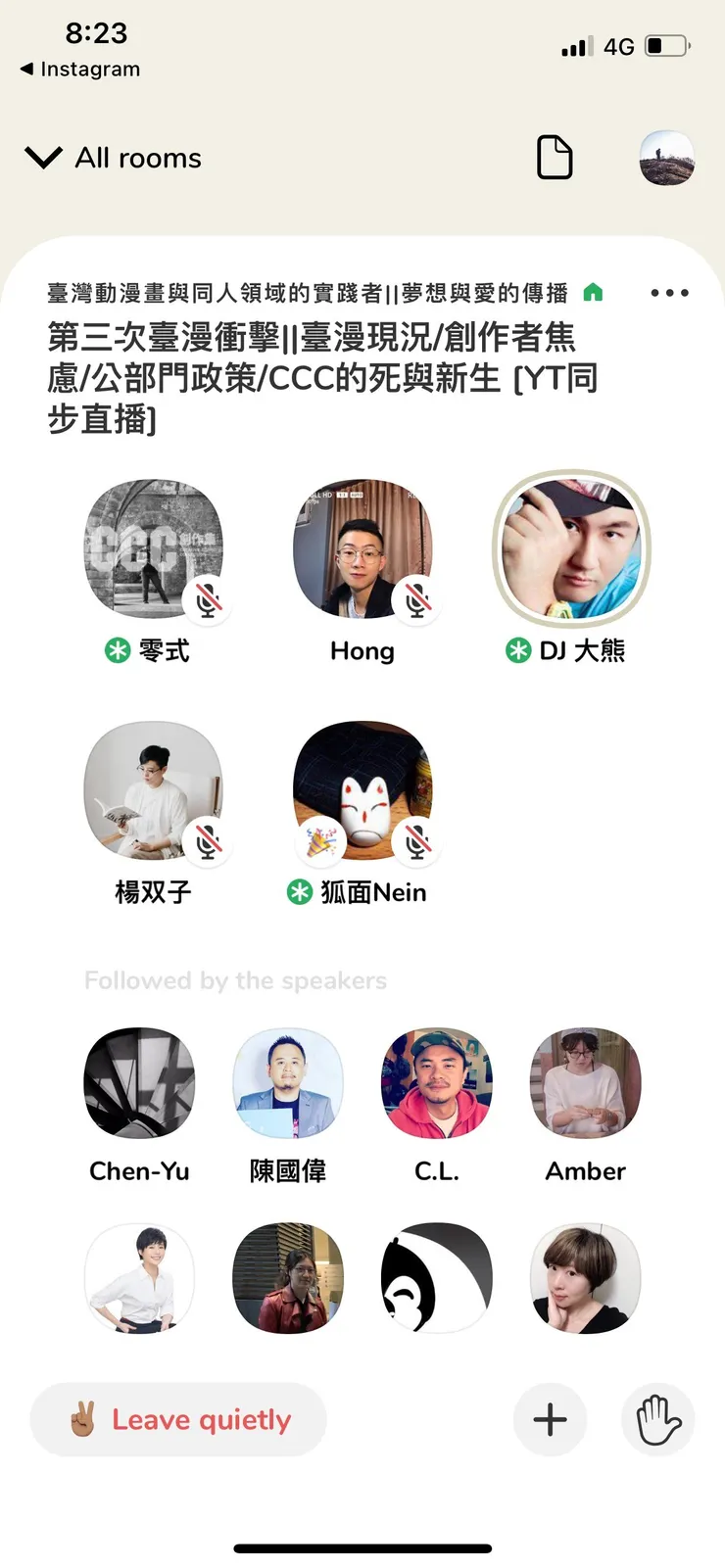Open your profile avatar at top right
Viewport: 725px width, 1568px height.
(x=666, y=157)
